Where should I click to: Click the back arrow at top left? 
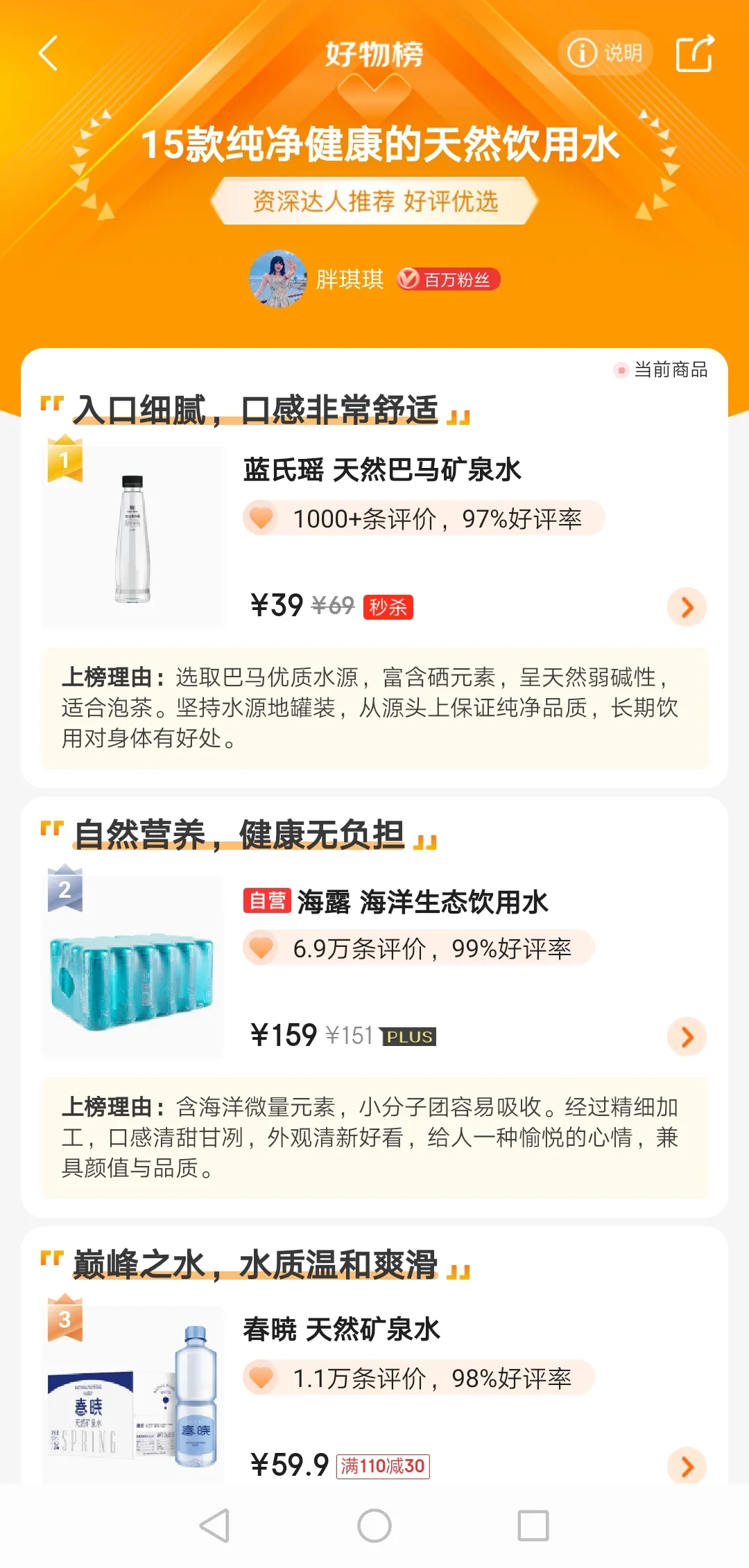pyautogui.click(x=49, y=53)
